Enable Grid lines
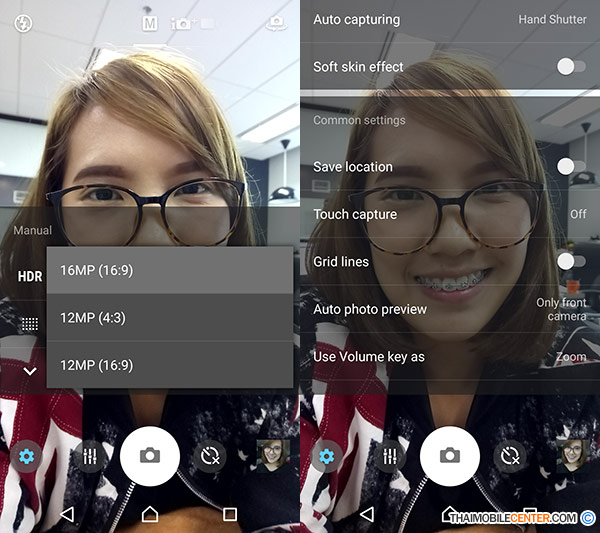600x533 pixels. [x=570, y=261]
